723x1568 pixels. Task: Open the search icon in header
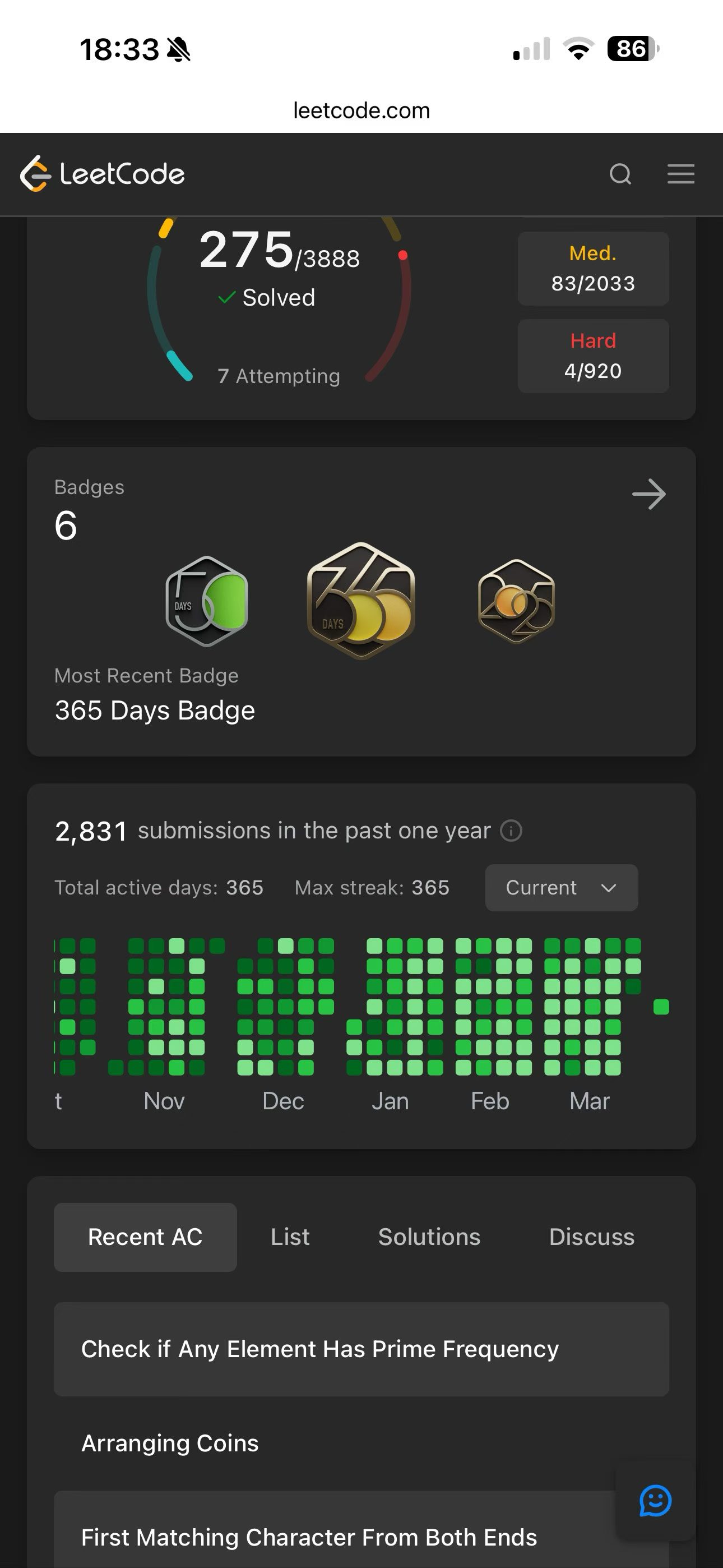click(x=620, y=174)
